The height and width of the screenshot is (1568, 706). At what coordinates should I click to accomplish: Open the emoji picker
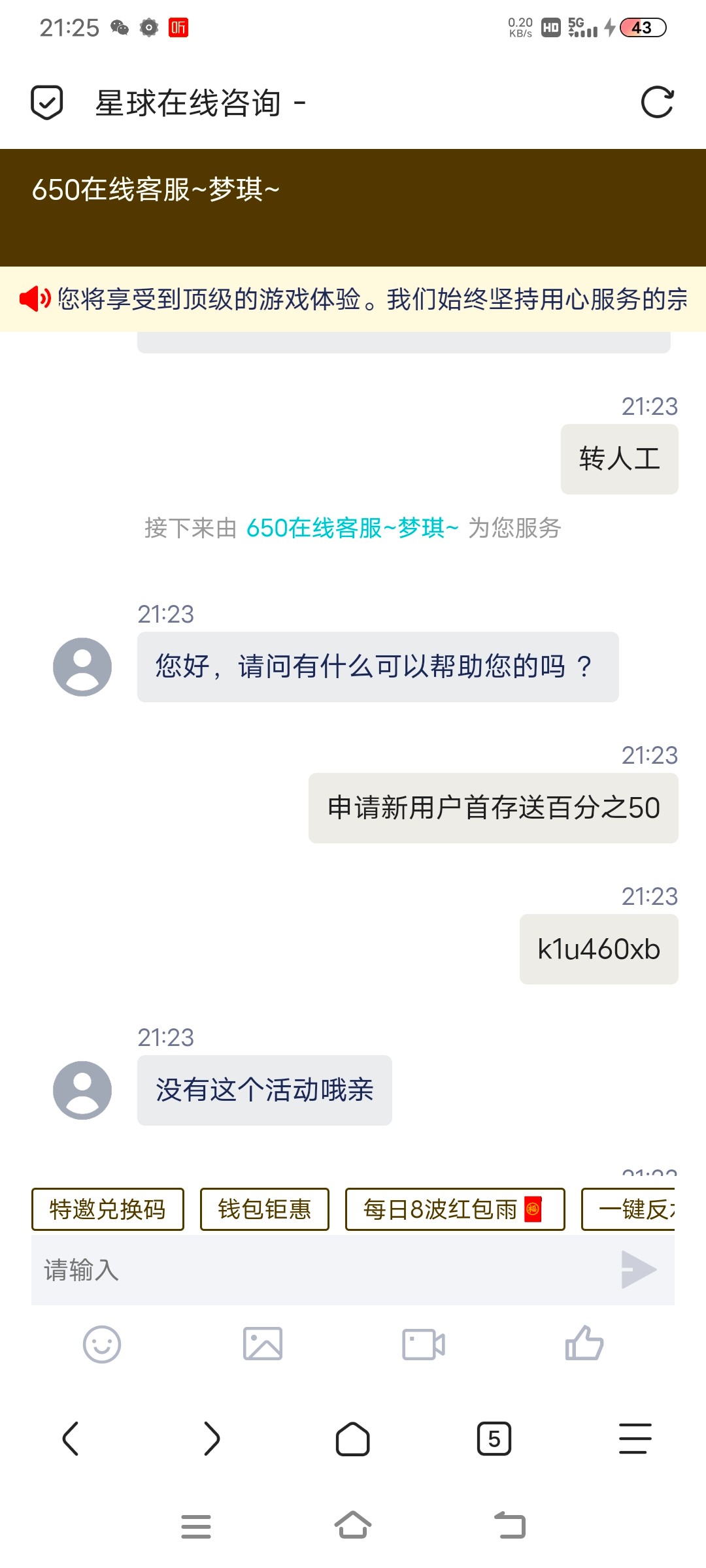[102, 1345]
